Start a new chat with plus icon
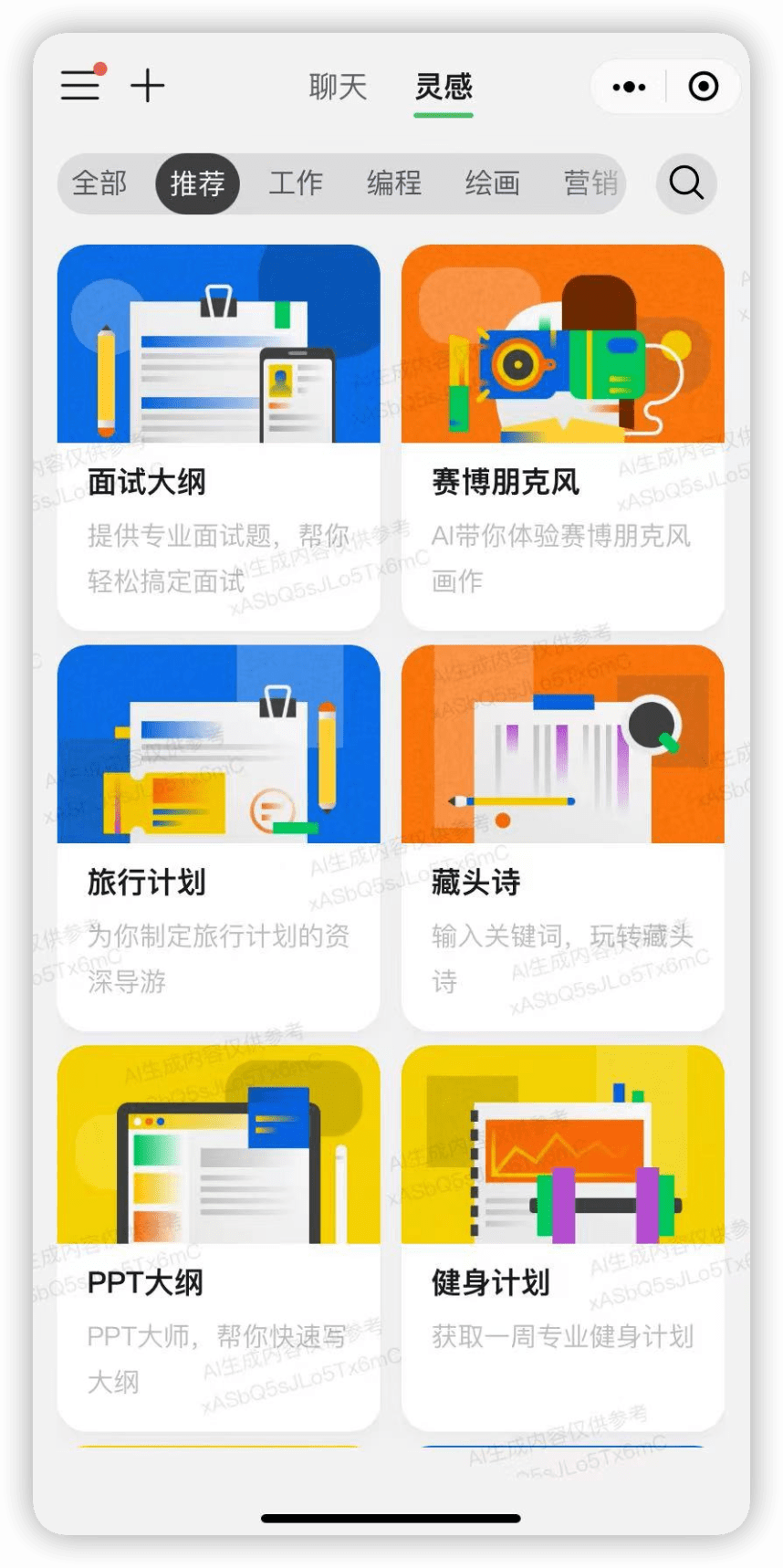The height and width of the screenshot is (1568, 783). (x=148, y=87)
